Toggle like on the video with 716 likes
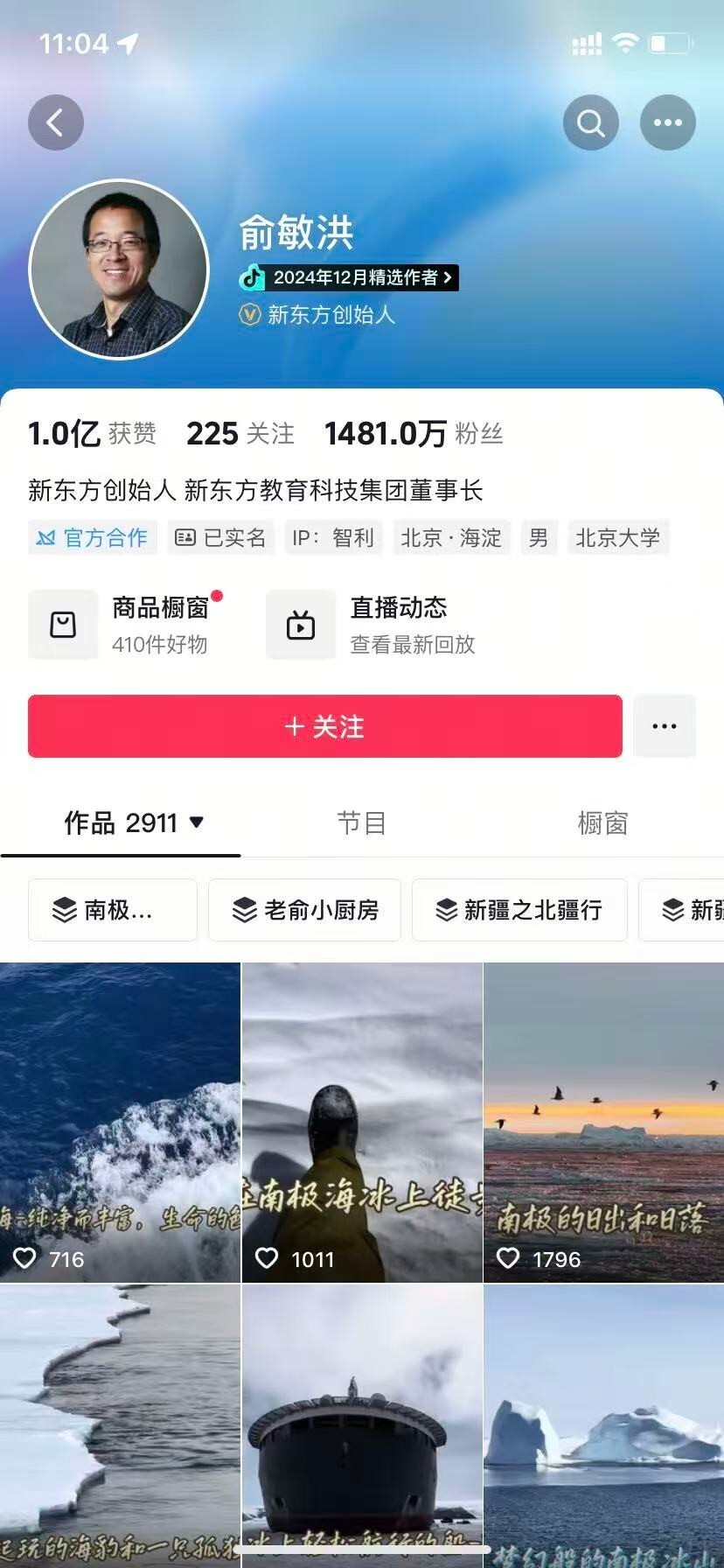724x1568 pixels. tap(25, 1258)
